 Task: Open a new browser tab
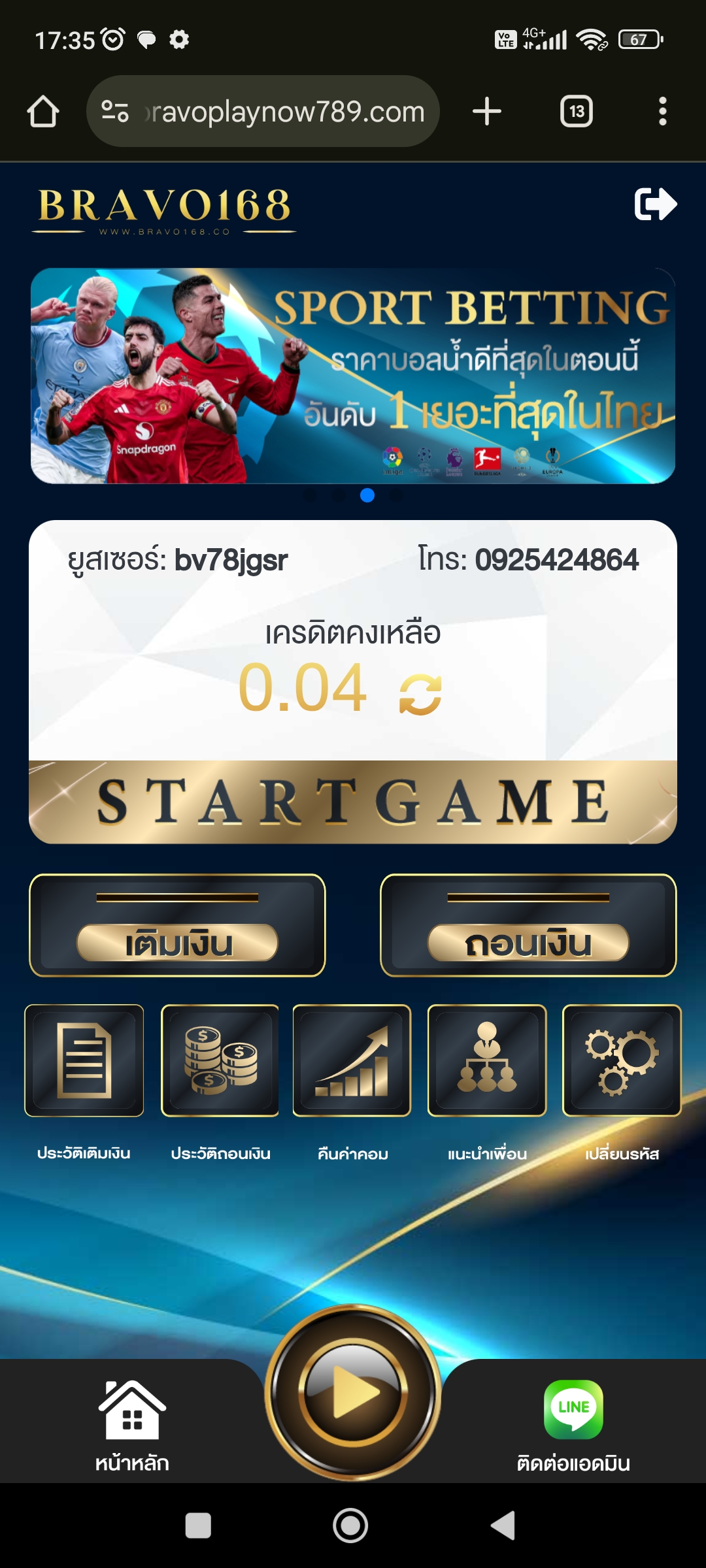[x=487, y=112]
